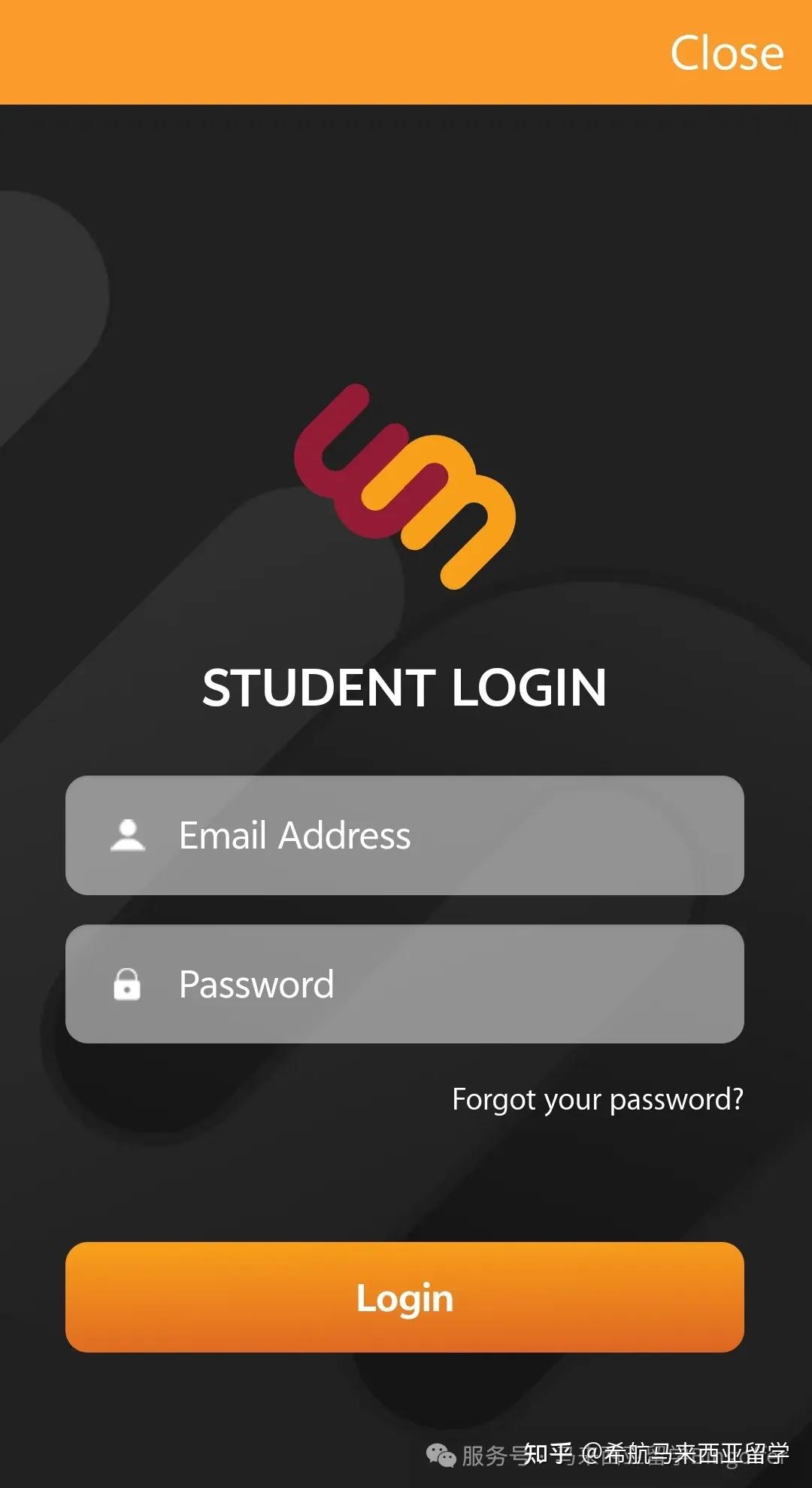Focus the Email Address field
The height and width of the screenshot is (1488, 812).
404,835
